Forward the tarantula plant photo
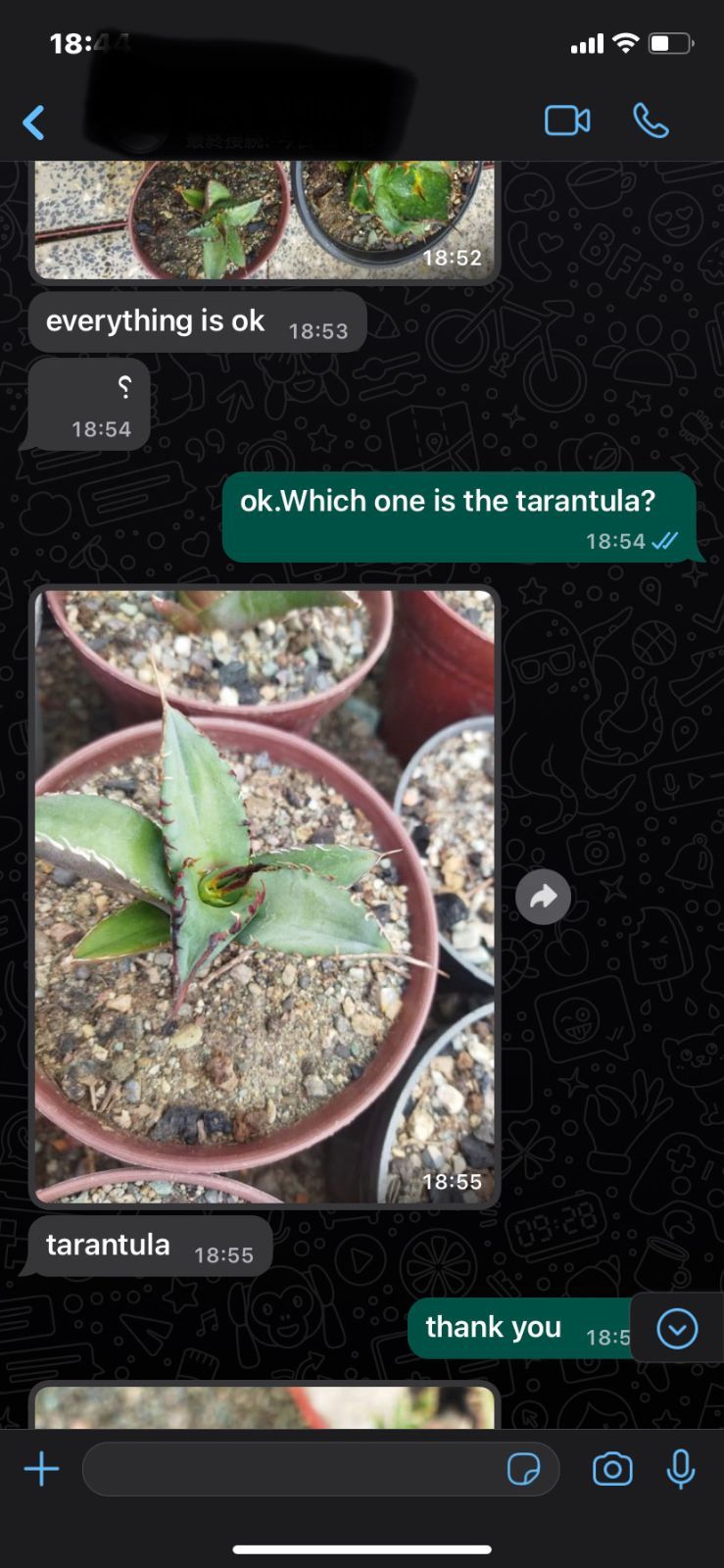This screenshot has width=724, height=1568. tap(544, 896)
